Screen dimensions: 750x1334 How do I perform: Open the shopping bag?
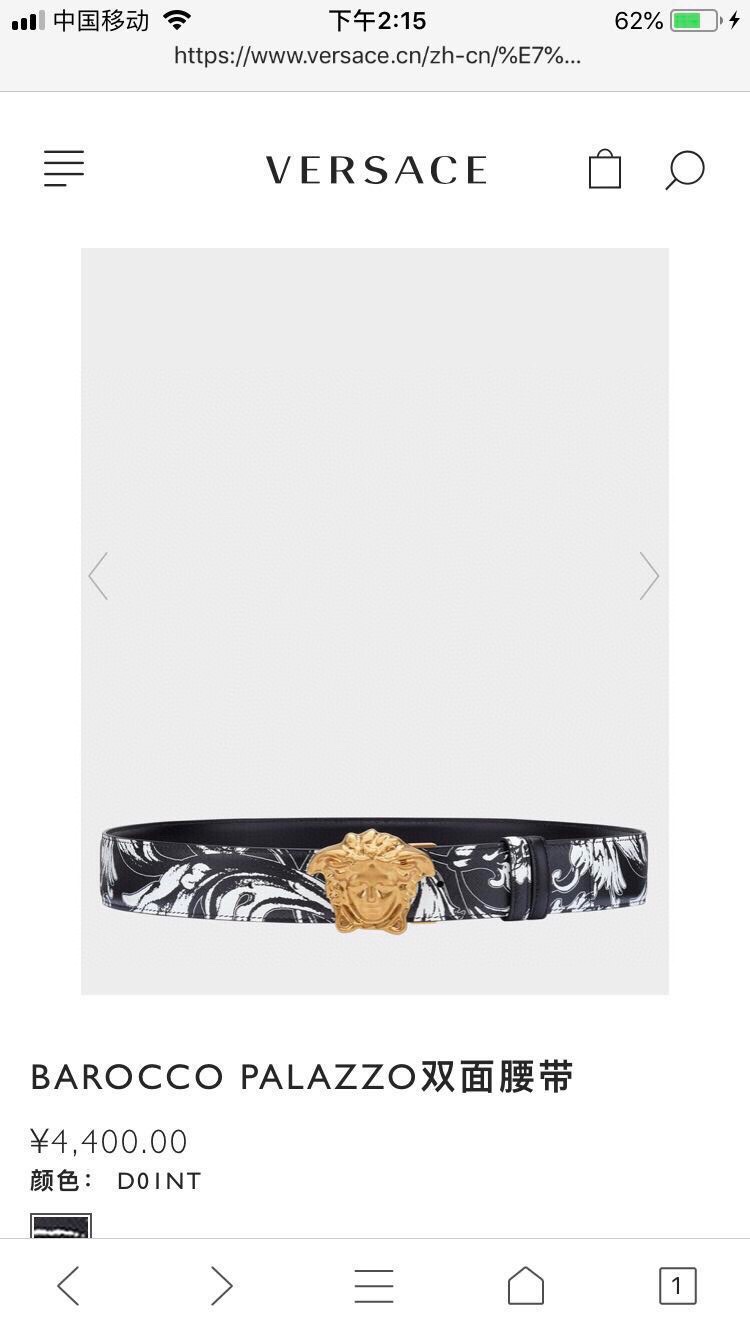(604, 169)
